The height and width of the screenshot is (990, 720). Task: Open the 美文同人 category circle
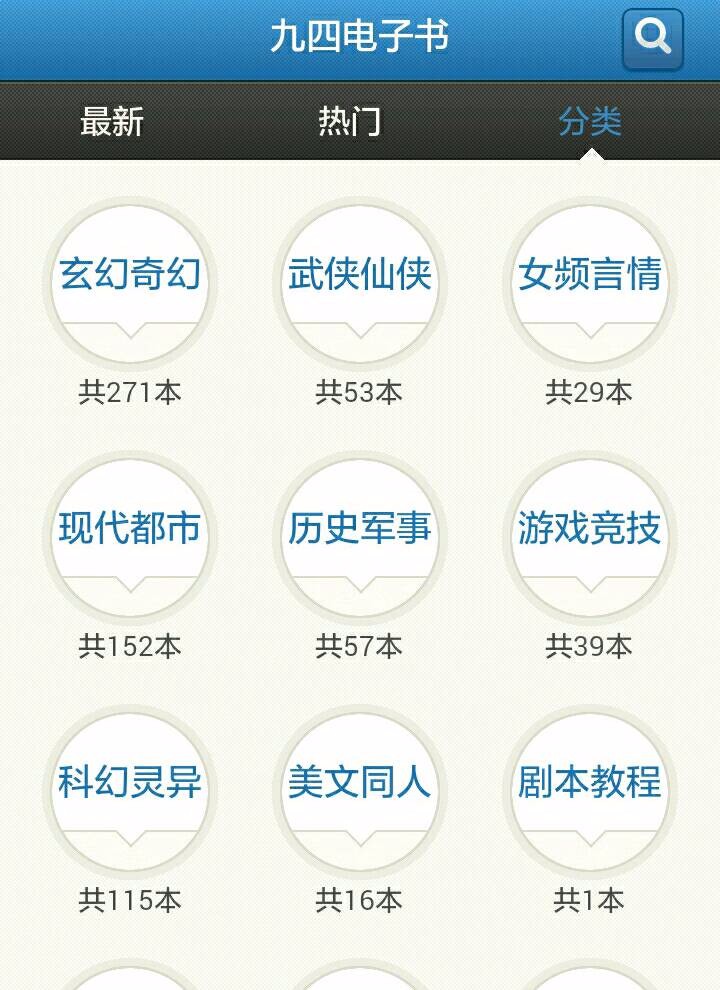pyautogui.click(x=359, y=789)
